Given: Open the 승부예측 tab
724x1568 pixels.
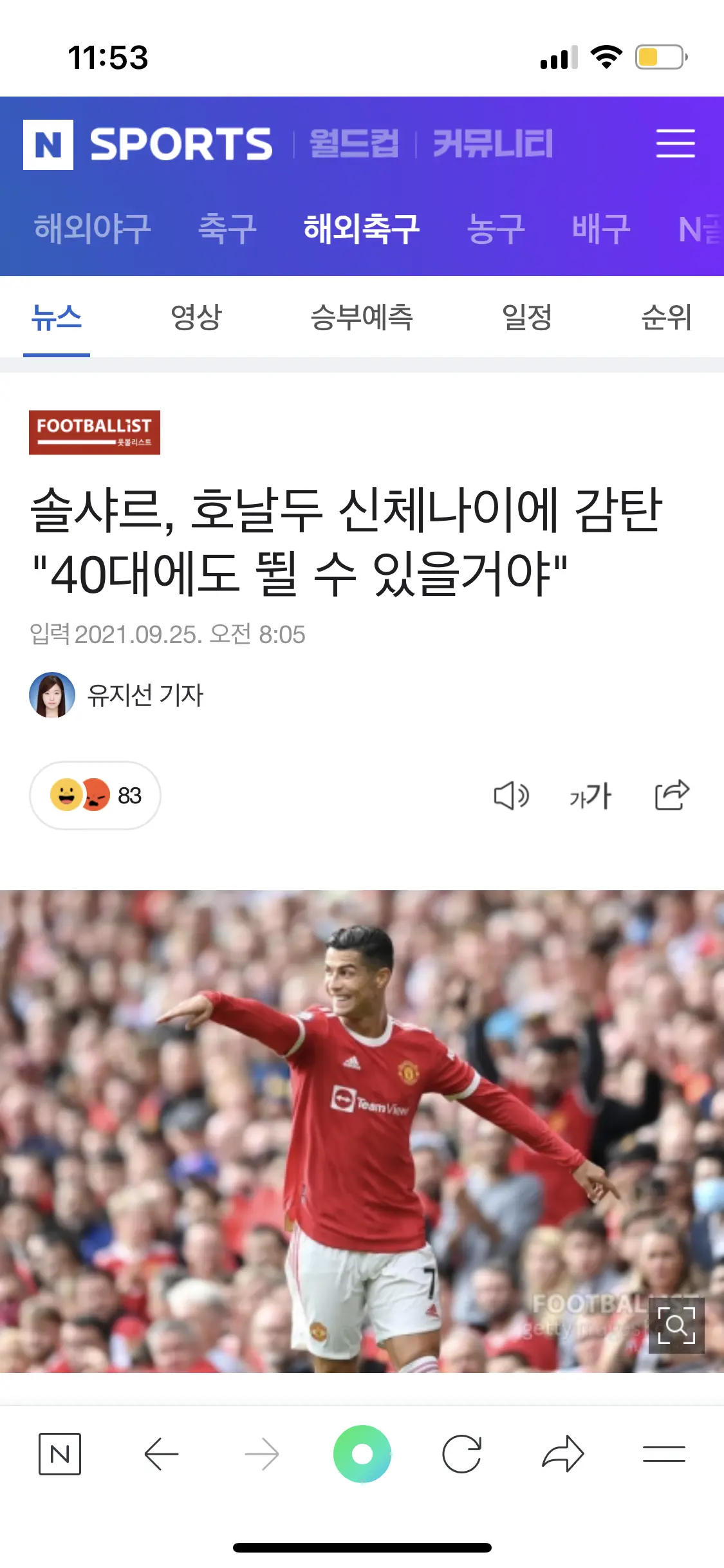Looking at the screenshot, I should 362,317.
